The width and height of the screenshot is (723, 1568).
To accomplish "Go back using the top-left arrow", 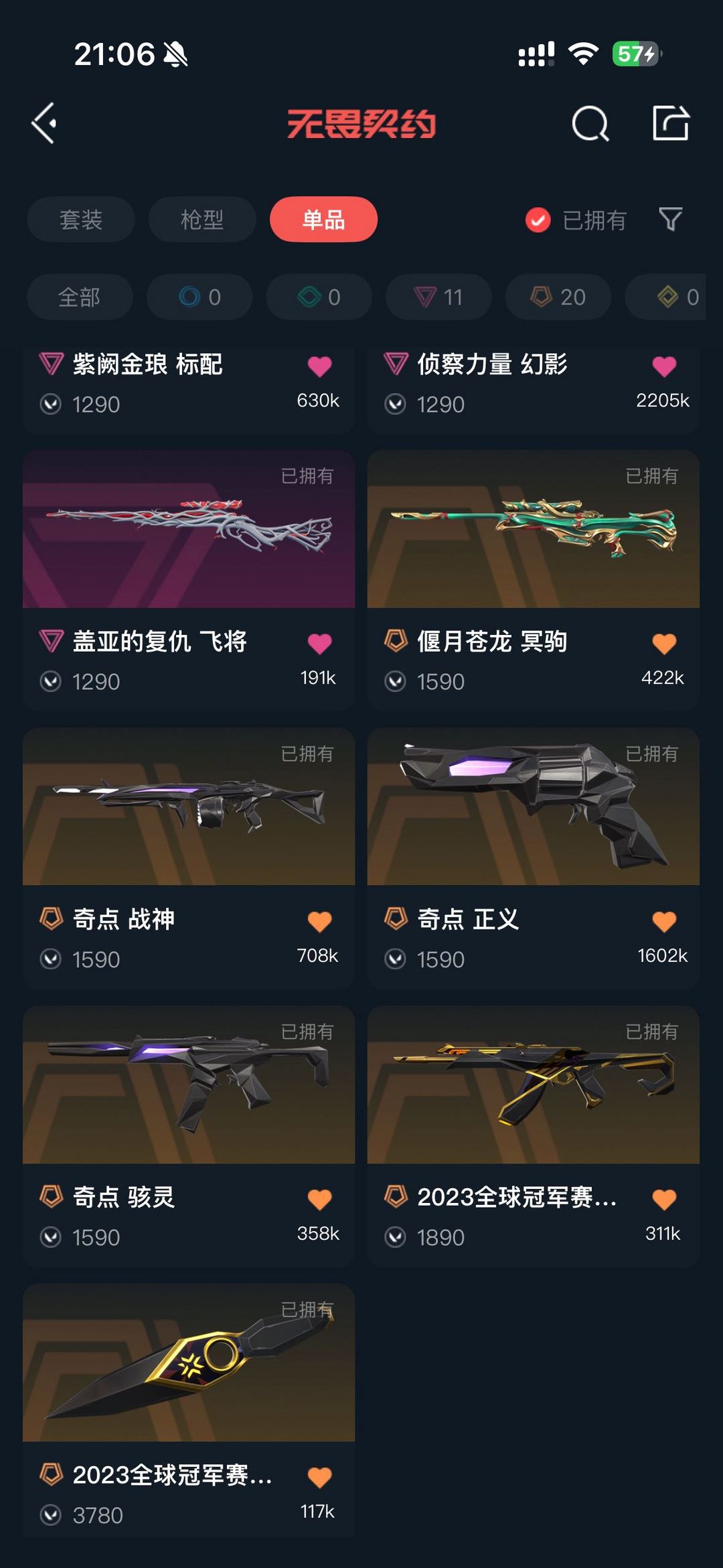I will [44, 123].
